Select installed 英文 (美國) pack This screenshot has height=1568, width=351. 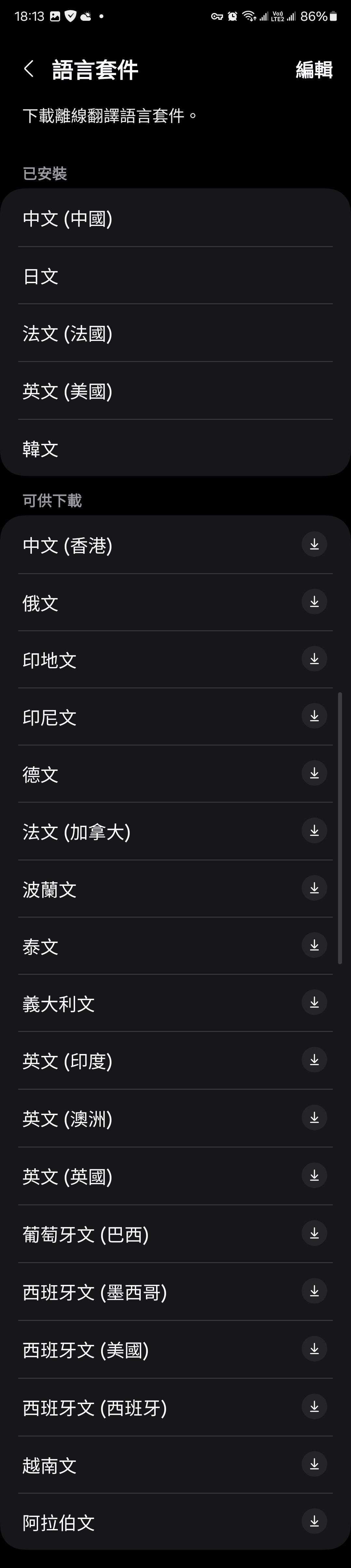click(175, 391)
